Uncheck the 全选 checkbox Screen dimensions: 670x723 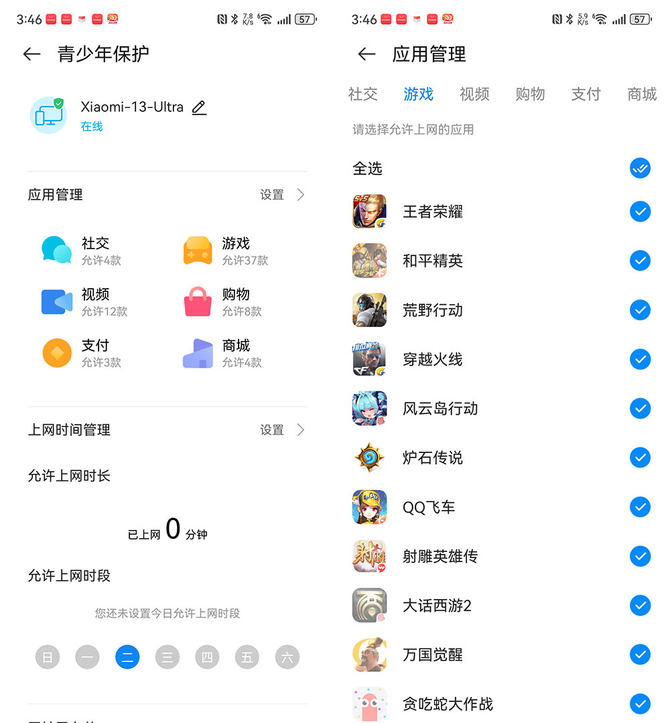pyautogui.click(x=640, y=168)
